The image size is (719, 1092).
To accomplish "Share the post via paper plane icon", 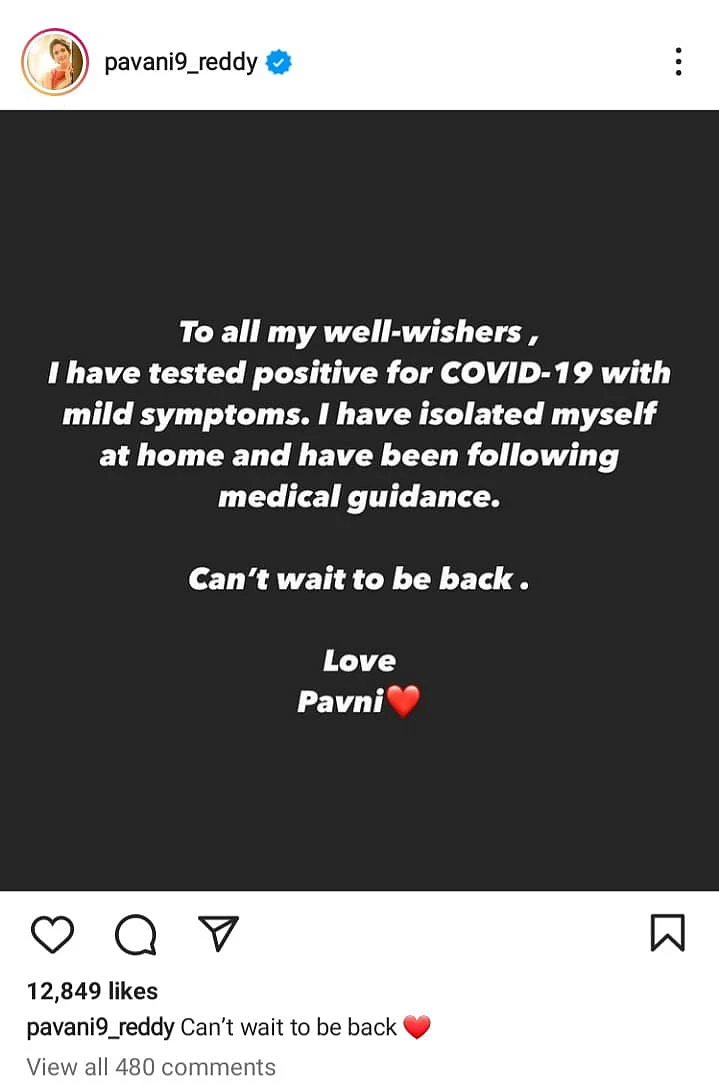I will tap(218, 934).
